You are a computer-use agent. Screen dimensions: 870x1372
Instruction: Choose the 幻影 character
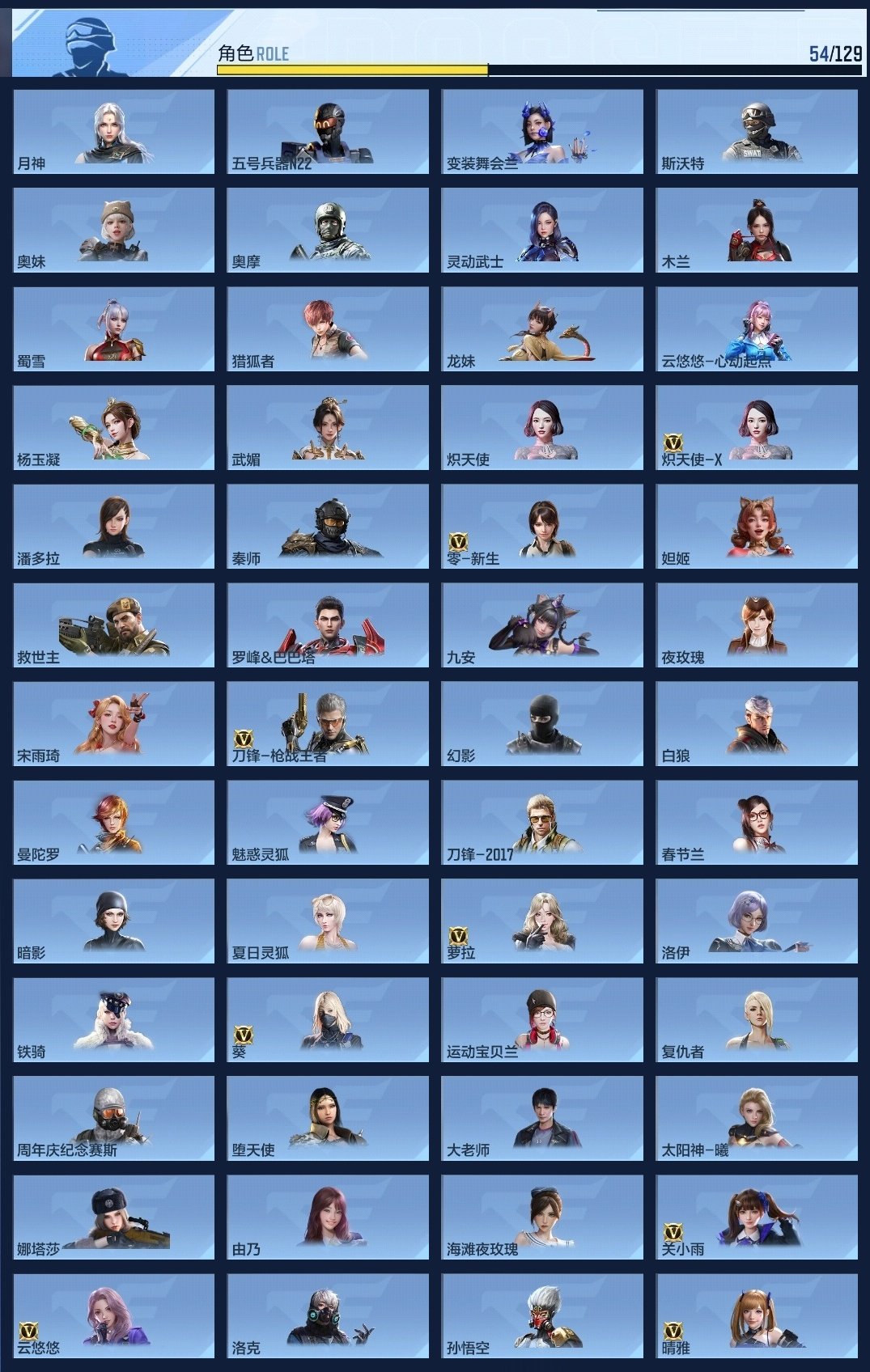pos(542,723)
